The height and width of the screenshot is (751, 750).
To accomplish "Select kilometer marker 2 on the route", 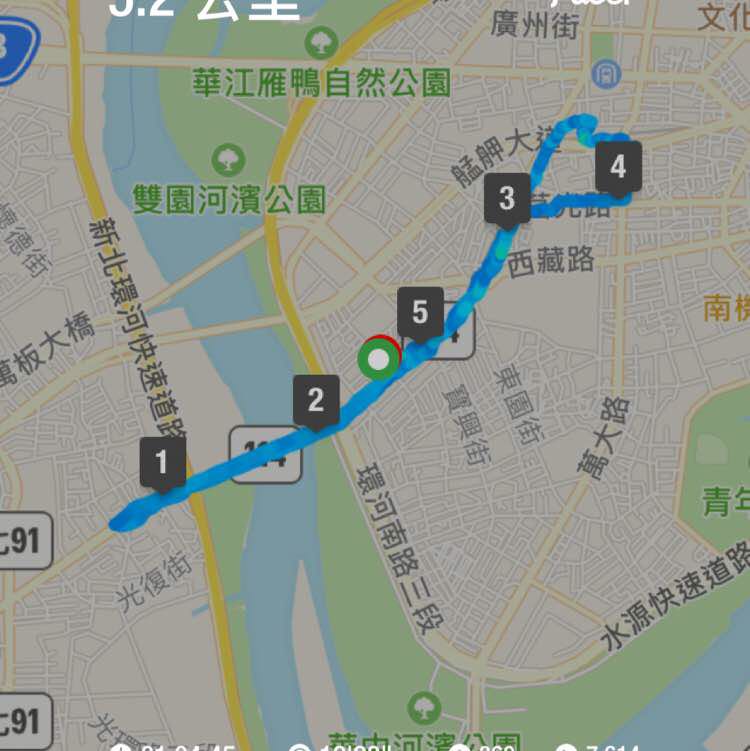I will (316, 400).
